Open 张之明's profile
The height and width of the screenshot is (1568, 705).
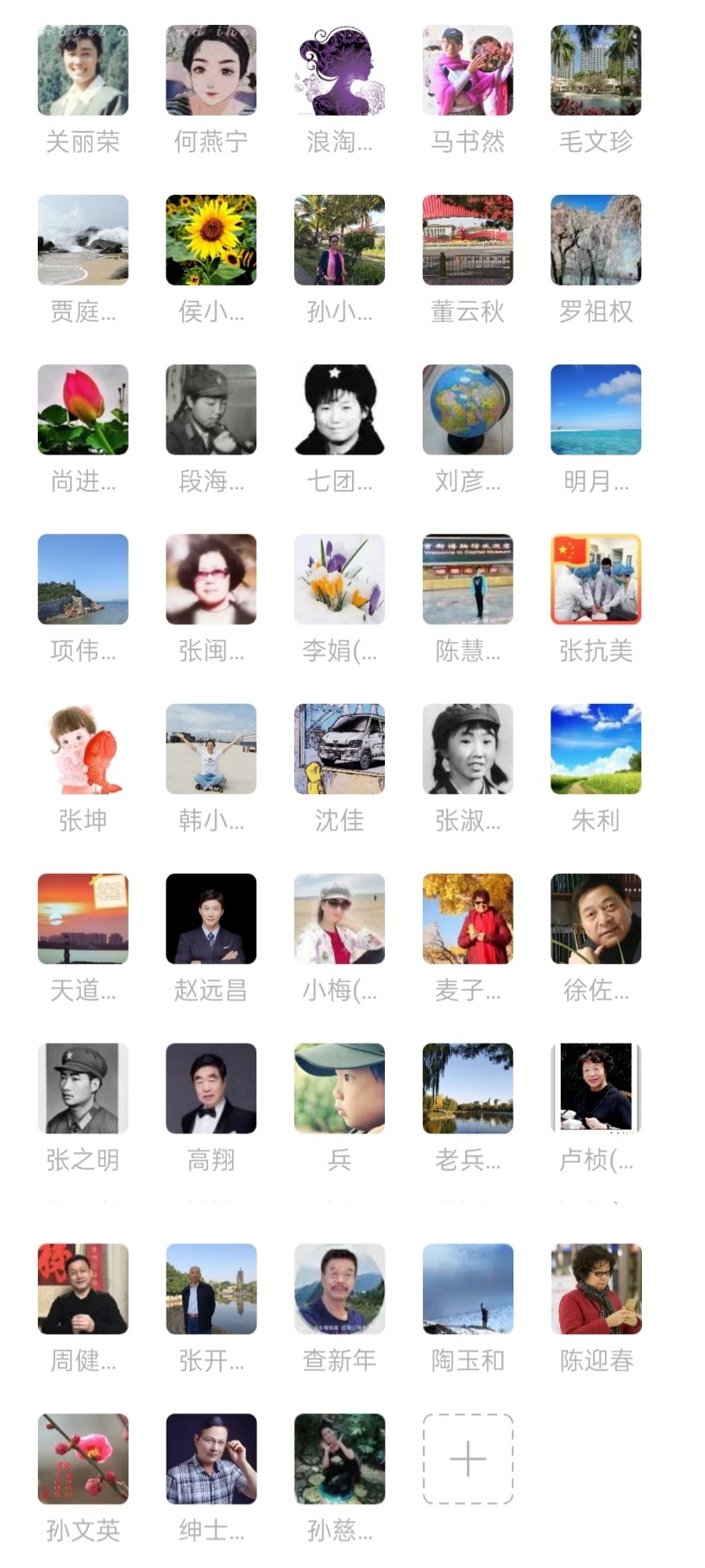click(83, 1088)
